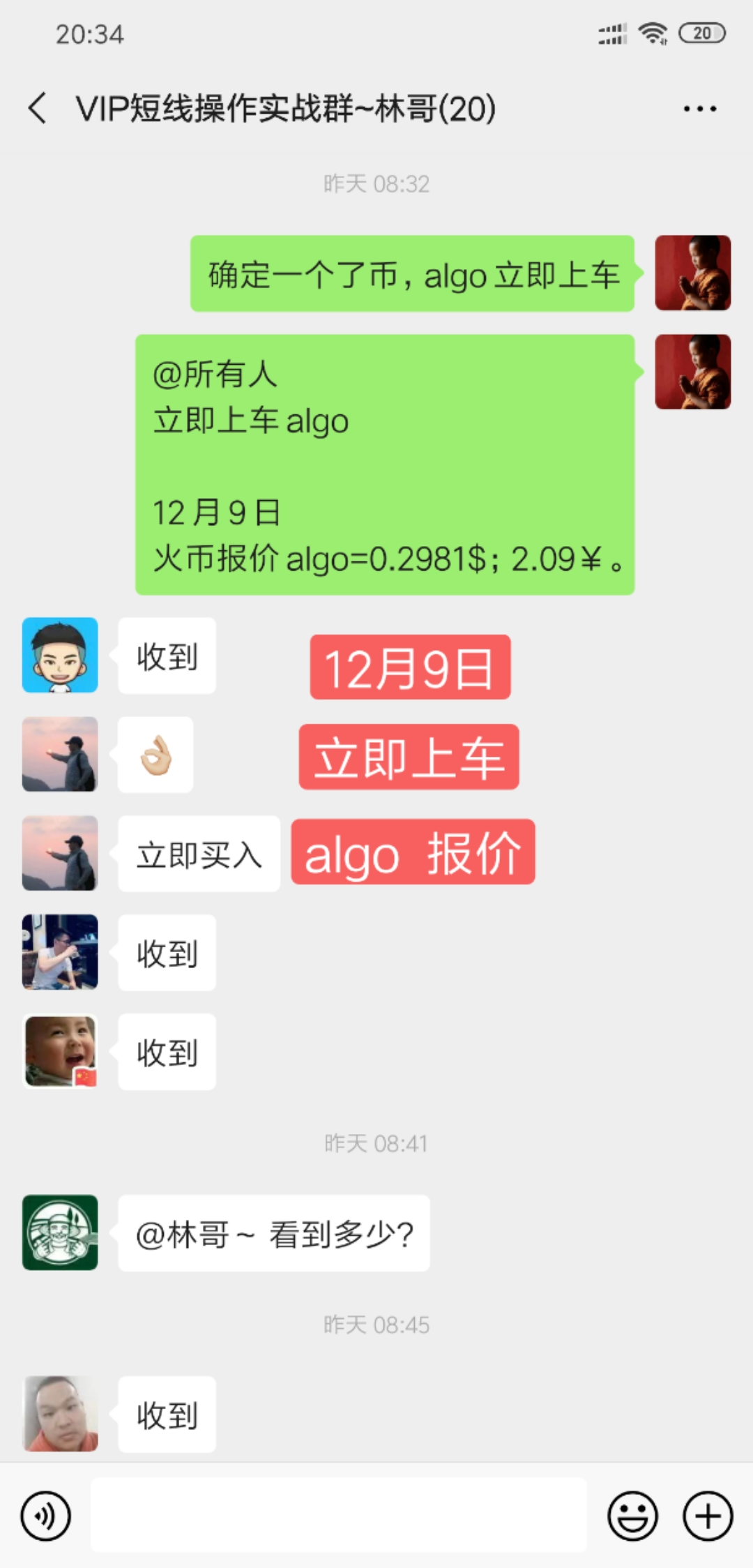Open avatar next to 立即买入 message

(60, 853)
